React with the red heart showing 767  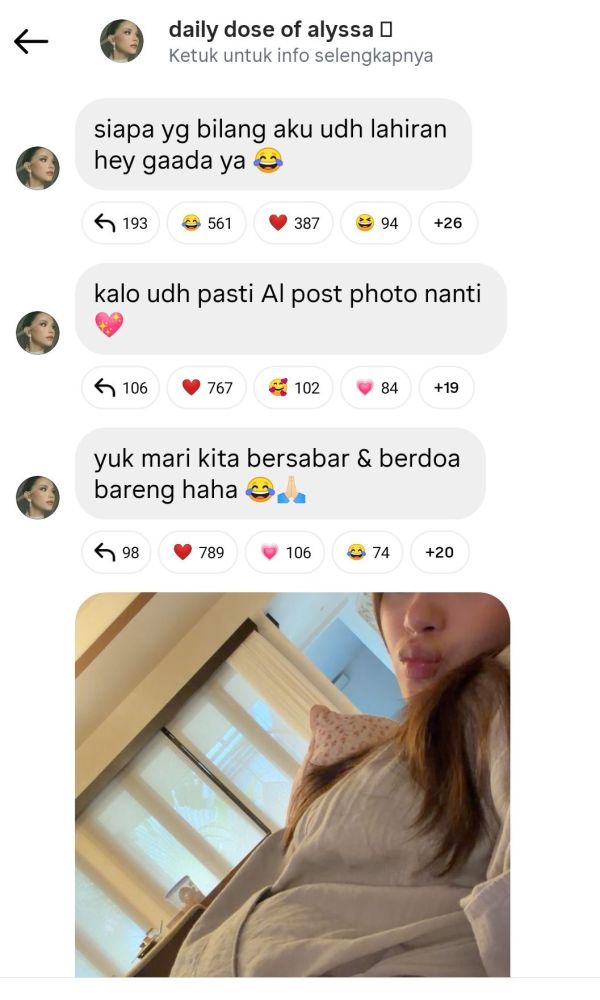tap(207, 387)
